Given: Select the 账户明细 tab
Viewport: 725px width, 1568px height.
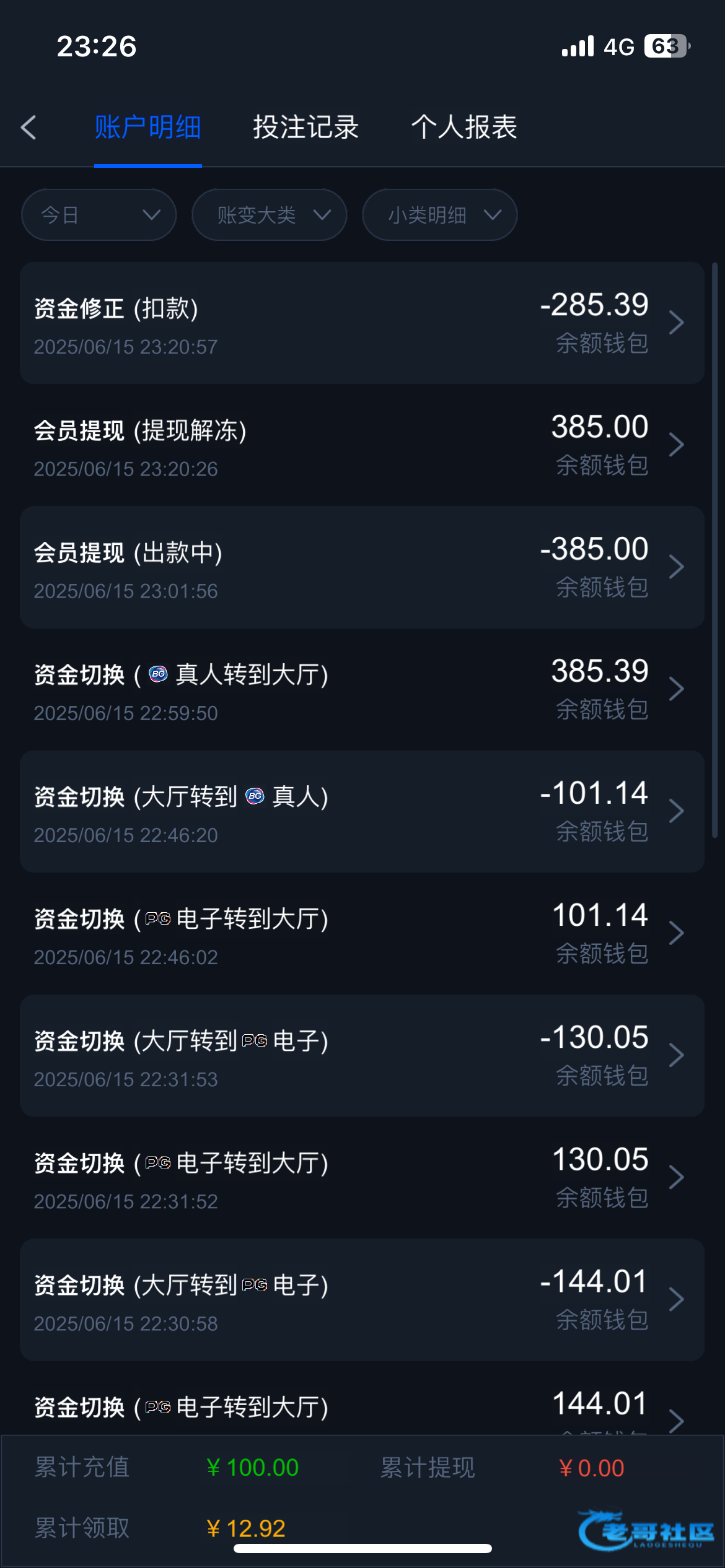Looking at the screenshot, I should 147,128.
